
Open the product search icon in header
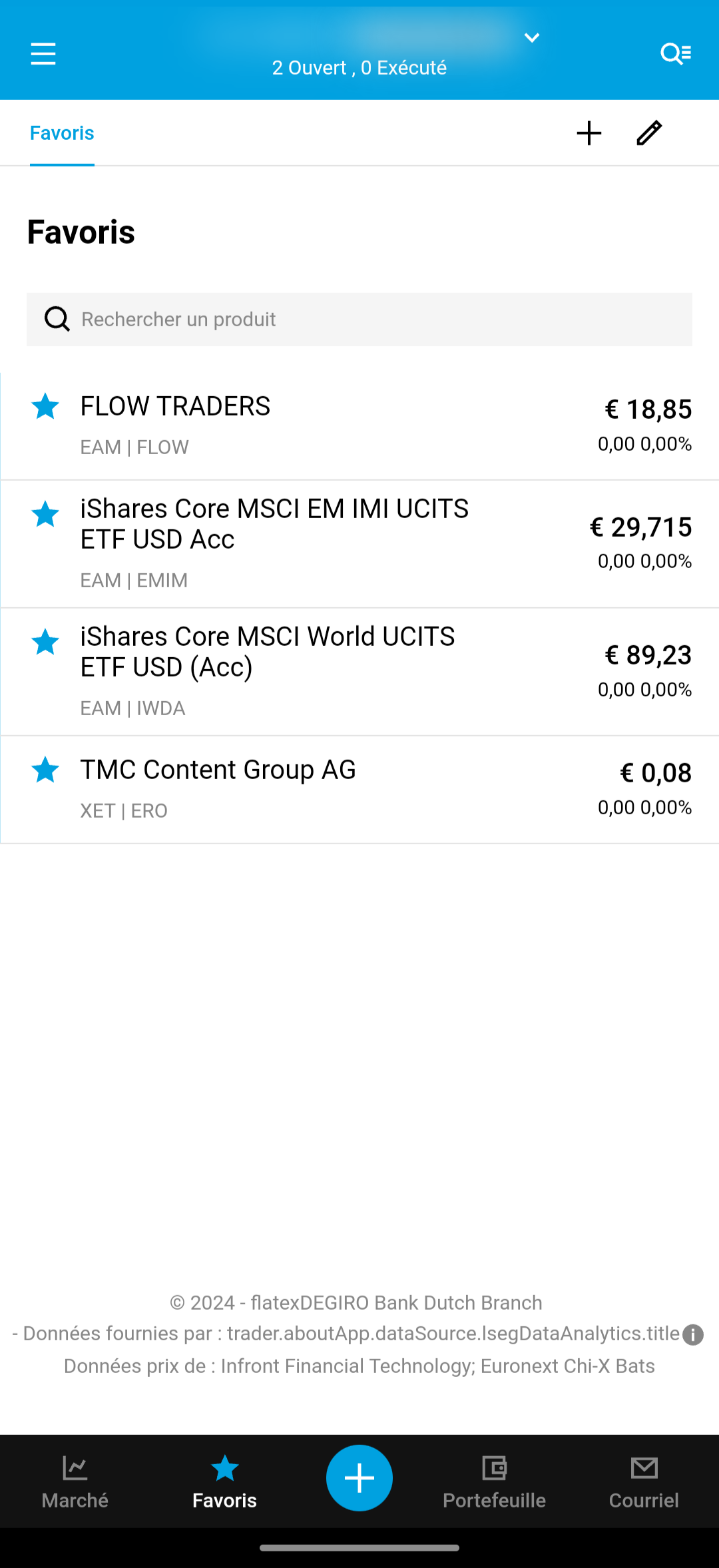[x=675, y=53]
